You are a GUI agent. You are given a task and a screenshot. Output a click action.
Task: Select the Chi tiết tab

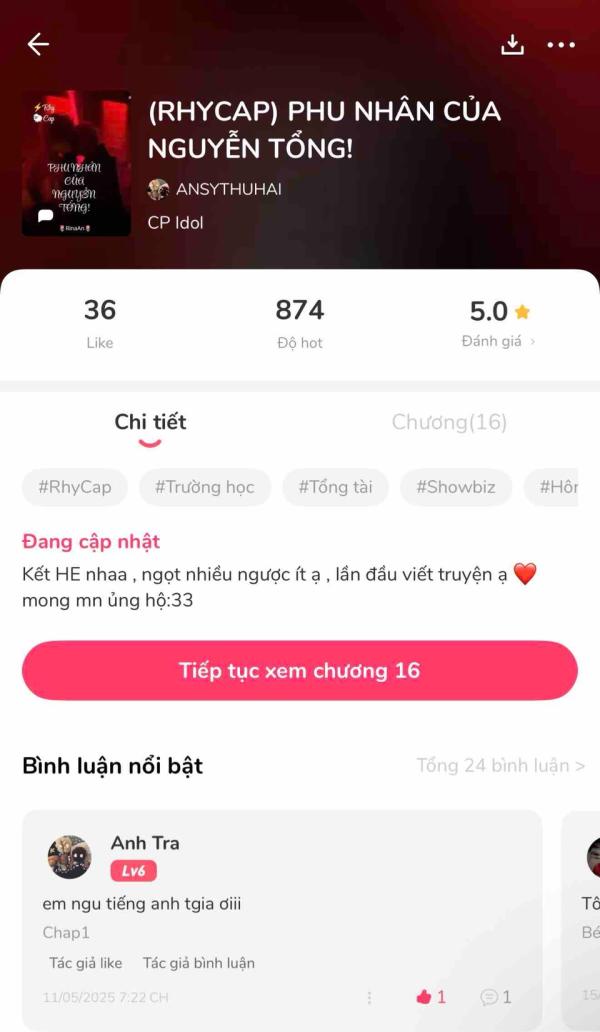(150, 422)
